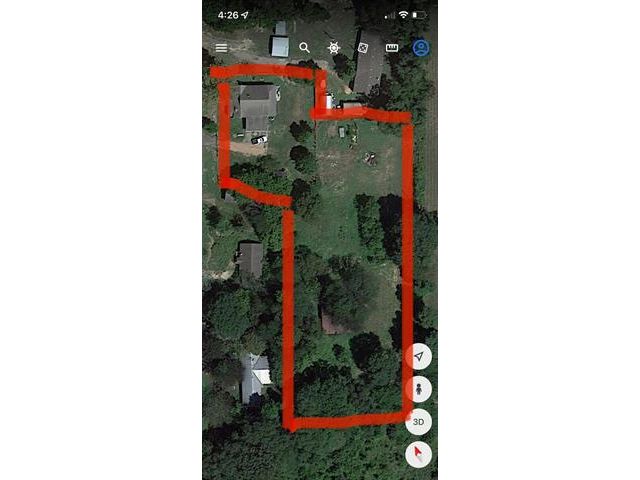Tap the I'm Feeling Lucky dice
The width and height of the screenshot is (640, 480).
point(363,48)
